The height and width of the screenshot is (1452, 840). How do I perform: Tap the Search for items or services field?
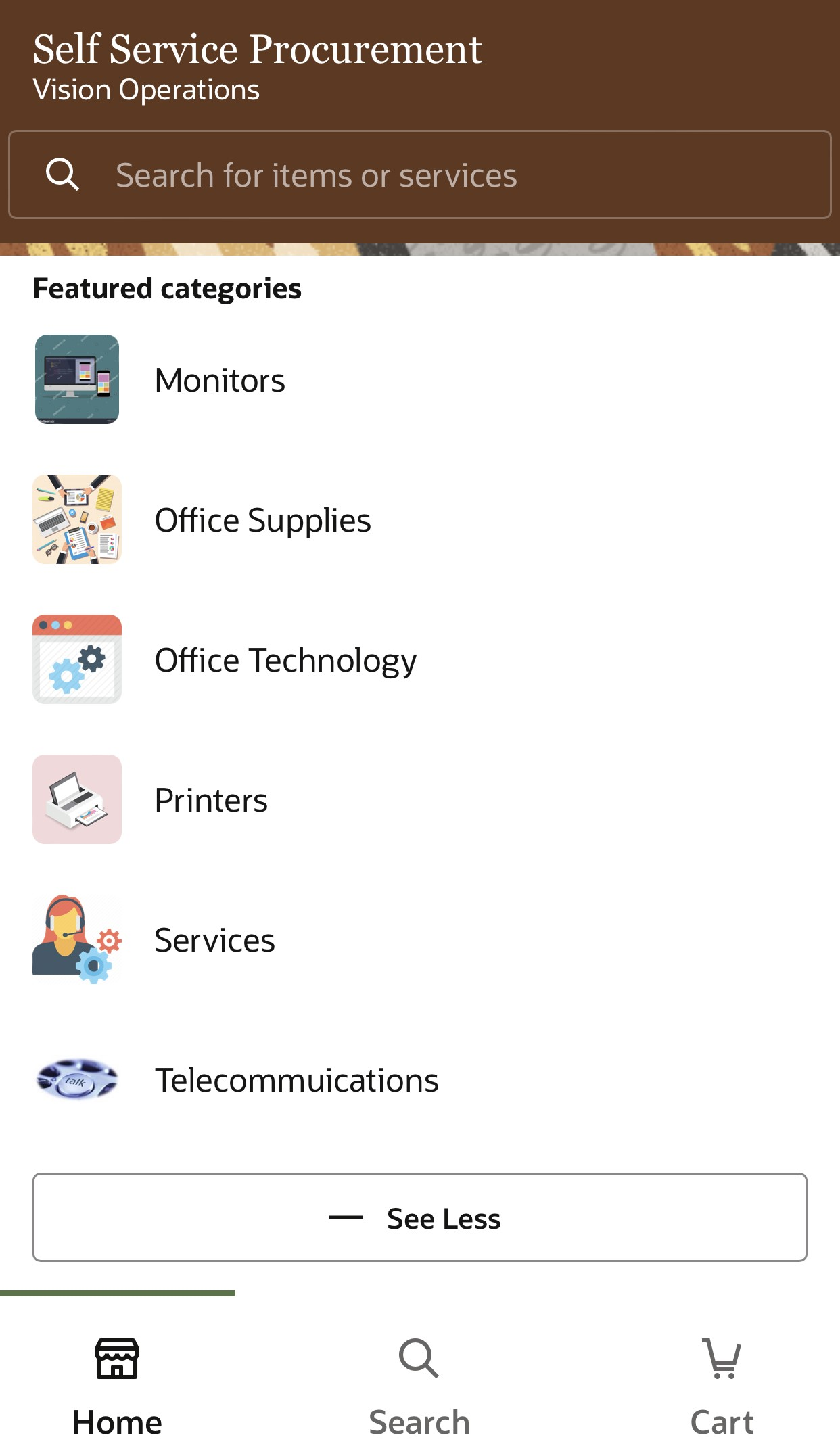[x=419, y=175]
